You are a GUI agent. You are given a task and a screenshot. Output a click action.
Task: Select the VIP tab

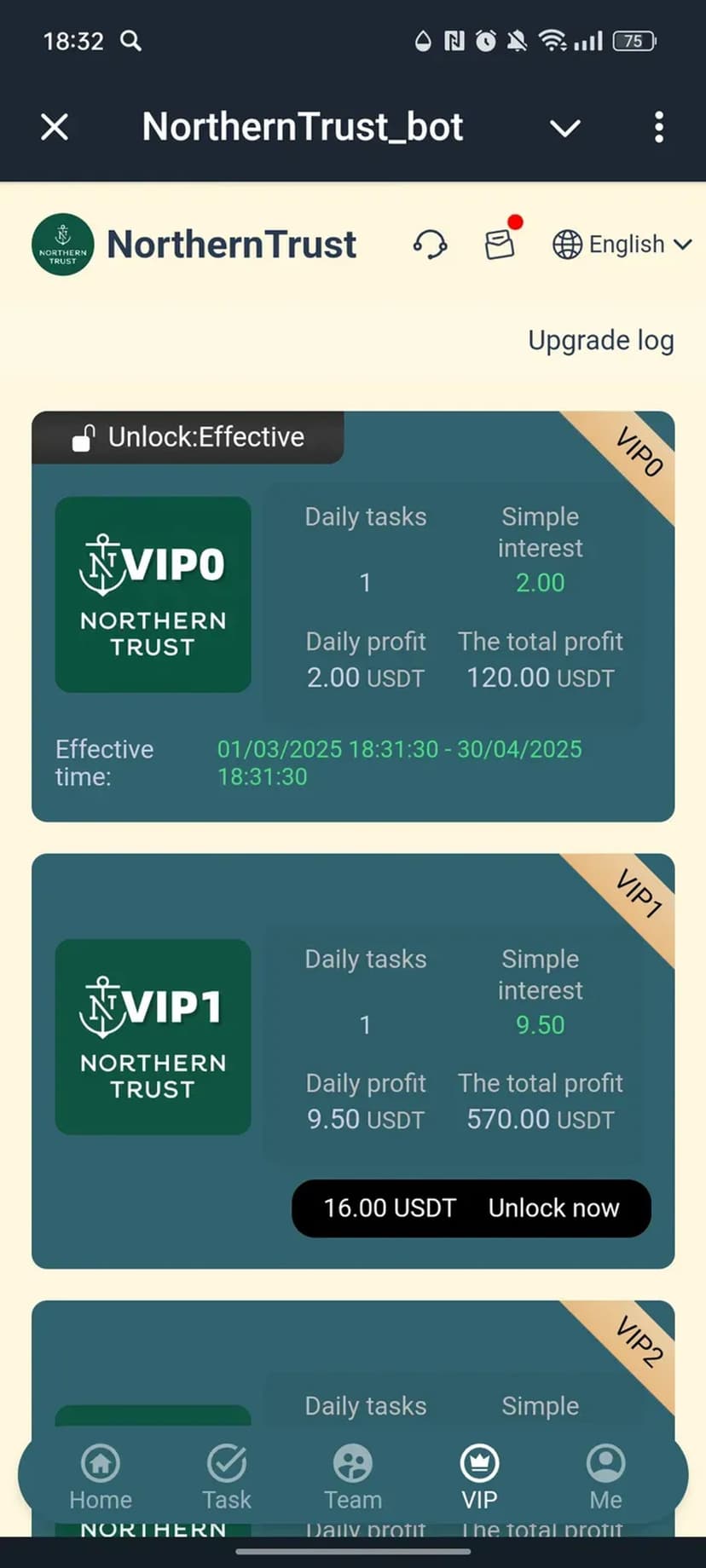click(x=479, y=1478)
